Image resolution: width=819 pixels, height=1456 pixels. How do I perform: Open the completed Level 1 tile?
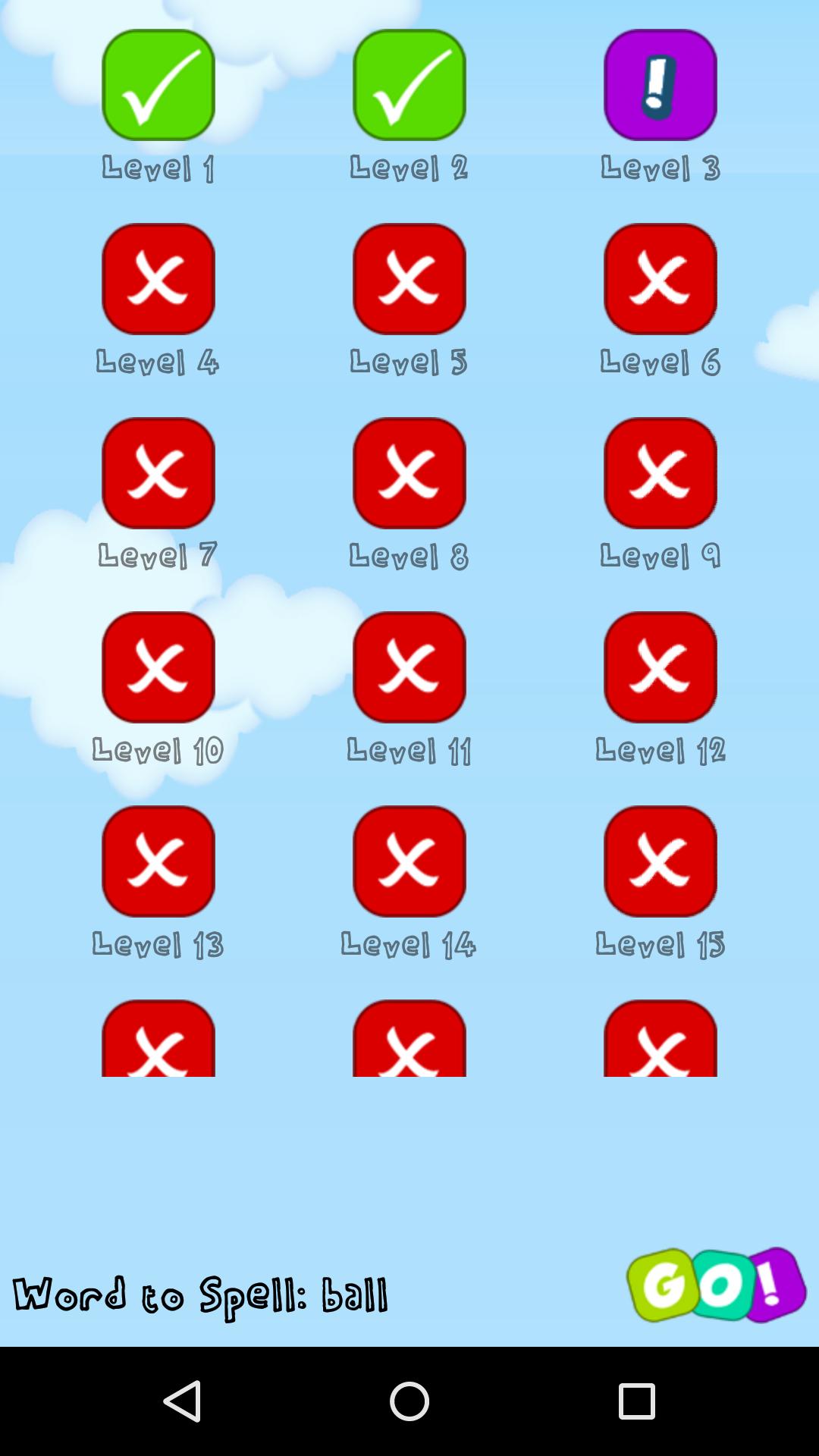pyautogui.click(x=158, y=85)
